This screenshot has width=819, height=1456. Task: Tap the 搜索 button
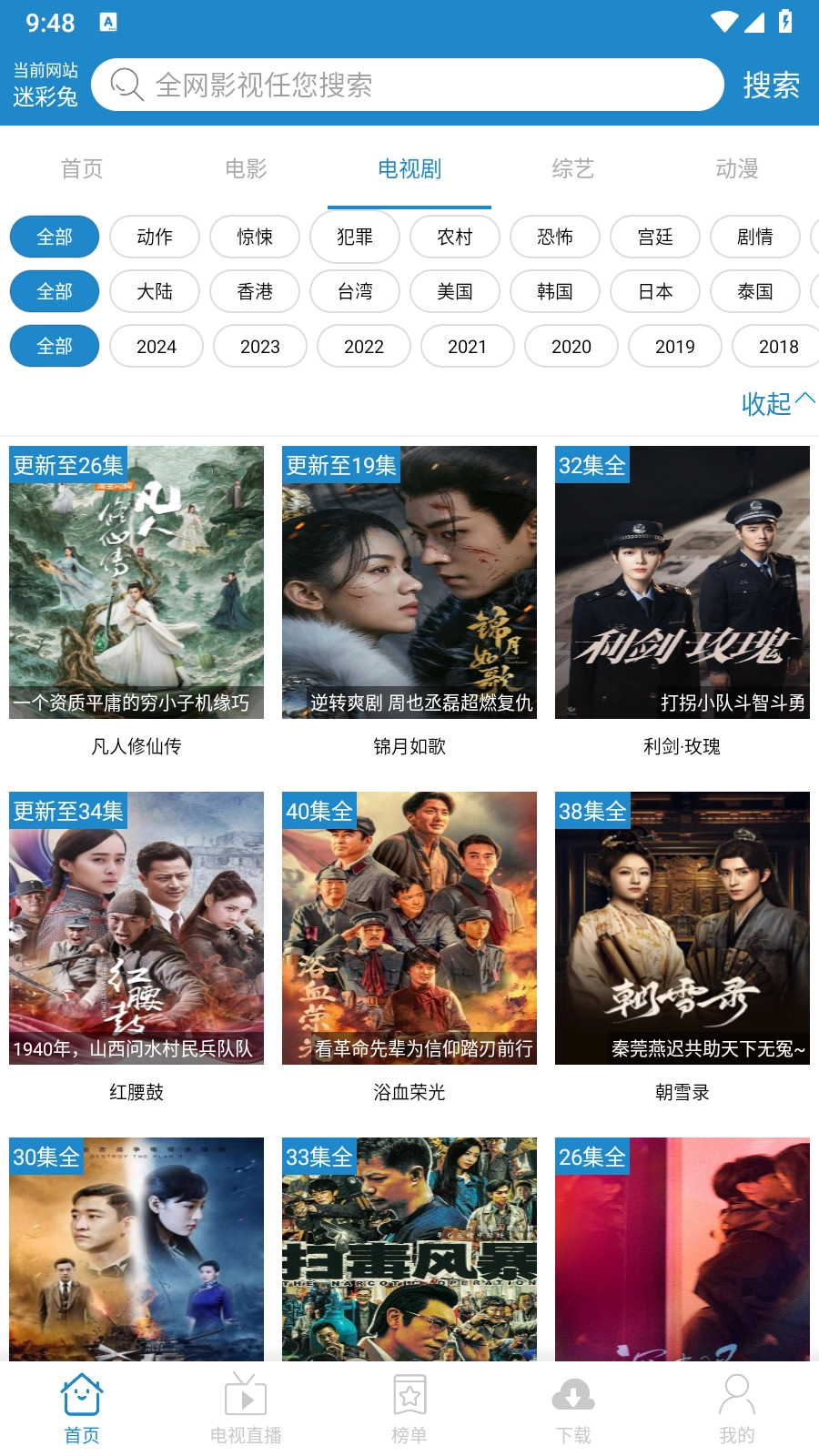[x=771, y=86]
